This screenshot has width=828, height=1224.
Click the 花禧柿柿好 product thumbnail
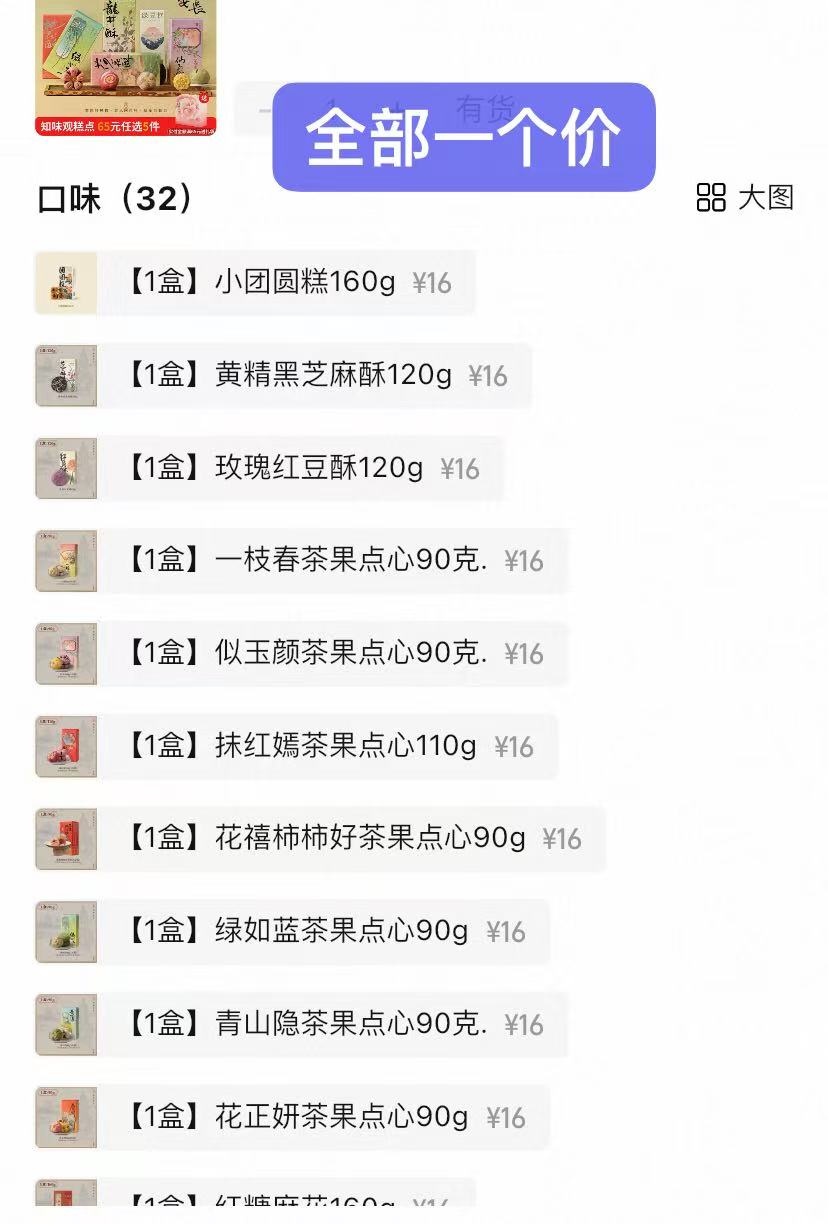coord(65,840)
